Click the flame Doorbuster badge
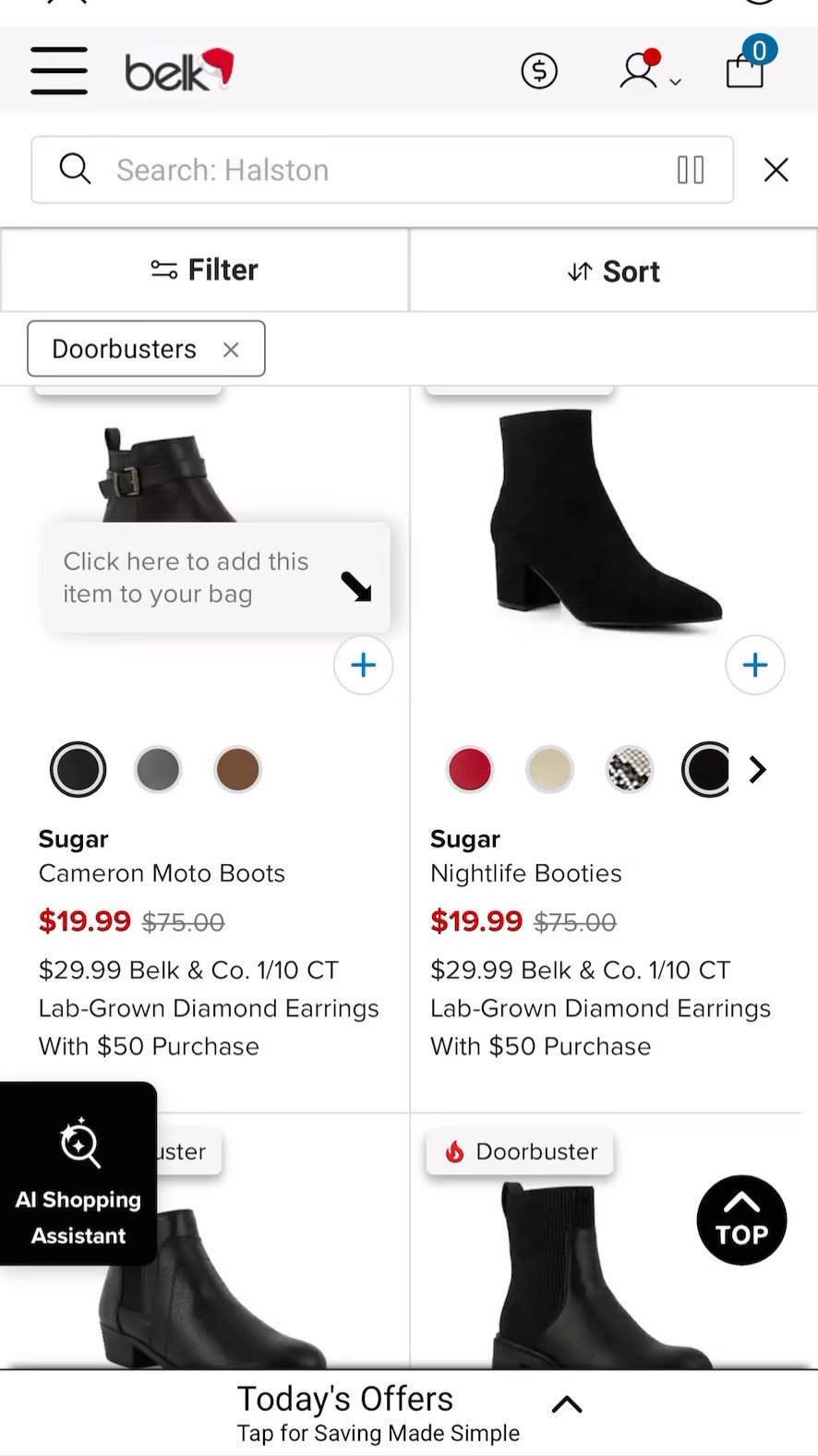The image size is (818, 1456). point(519,1151)
